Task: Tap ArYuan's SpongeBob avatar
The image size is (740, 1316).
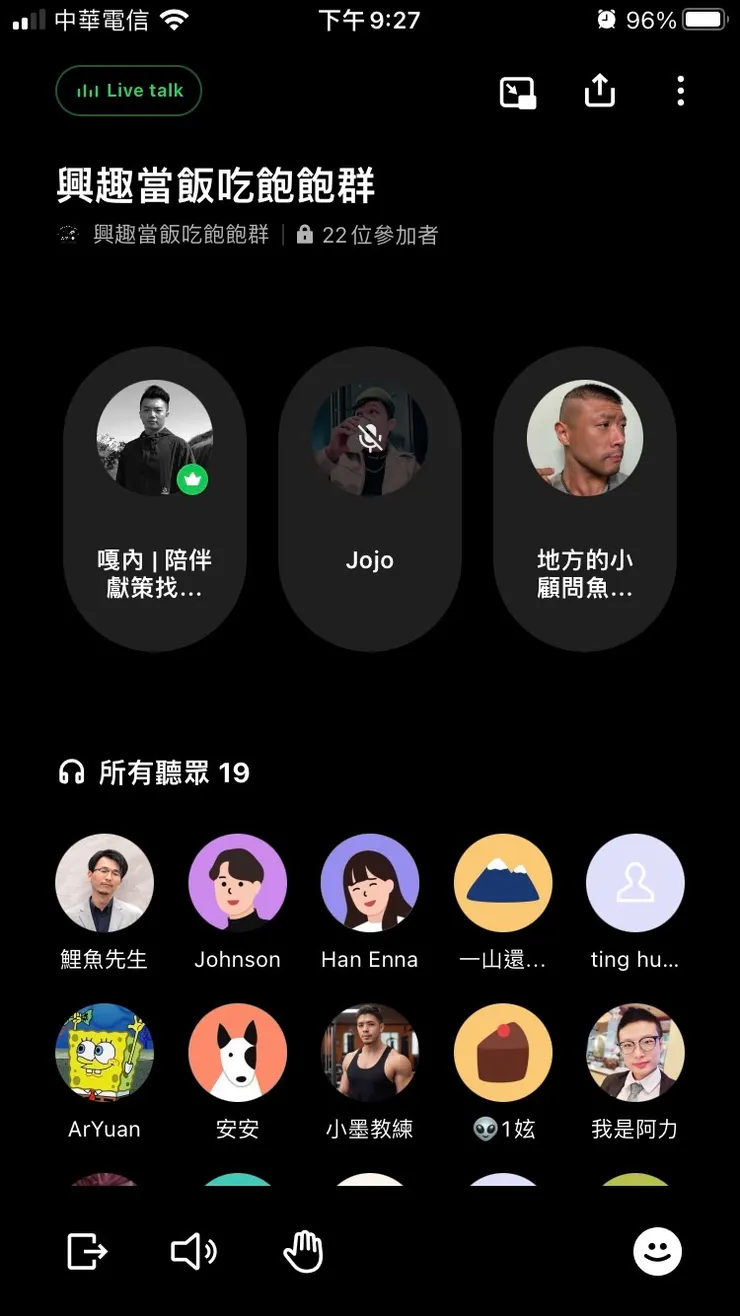Action: click(x=105, y=1051)
